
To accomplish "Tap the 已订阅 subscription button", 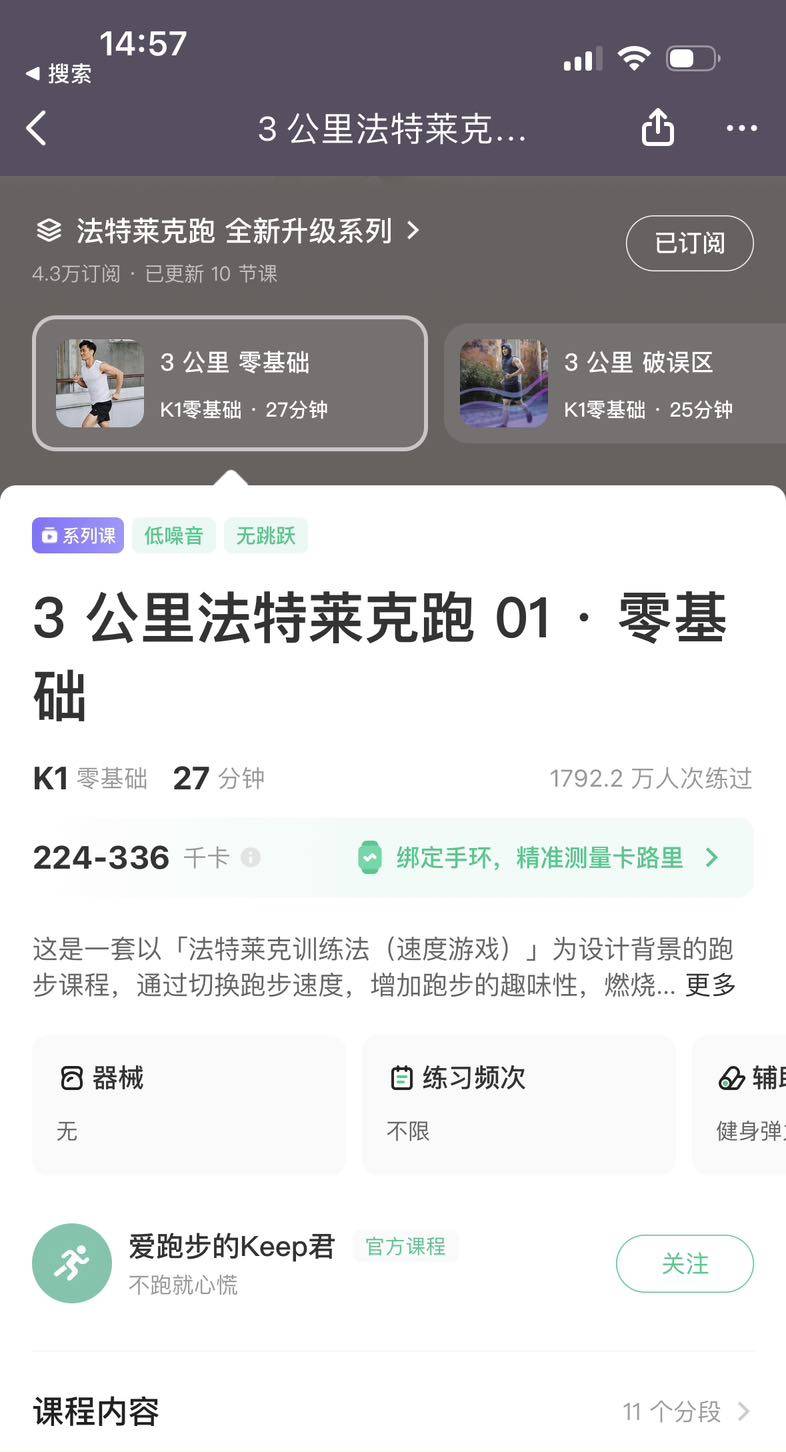I will 689,243.
